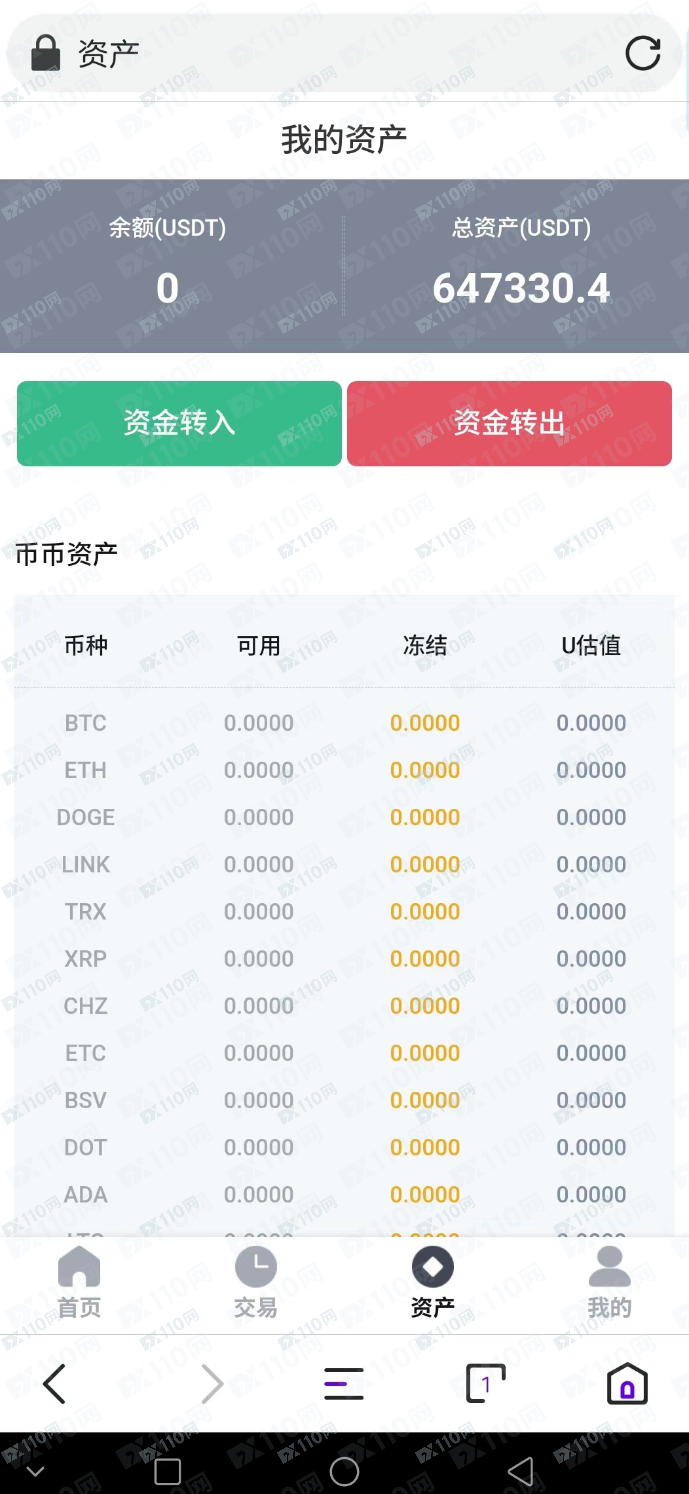The width and height of the screenshot is (689, 1494).
Task: Open the browser tabs switcher
Action: 486,1384
